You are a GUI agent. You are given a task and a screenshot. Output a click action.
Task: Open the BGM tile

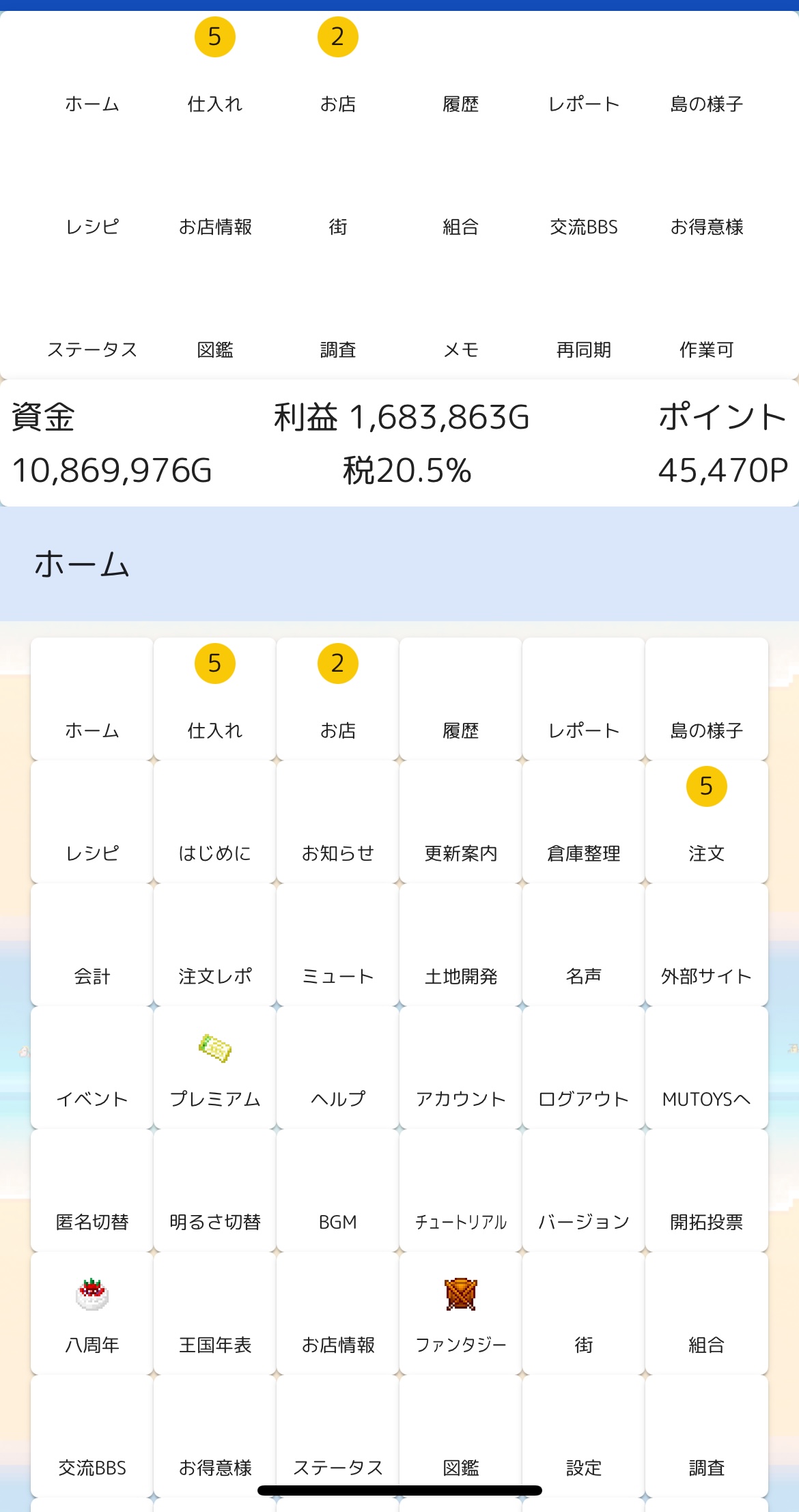click(x=338, y=1190)
